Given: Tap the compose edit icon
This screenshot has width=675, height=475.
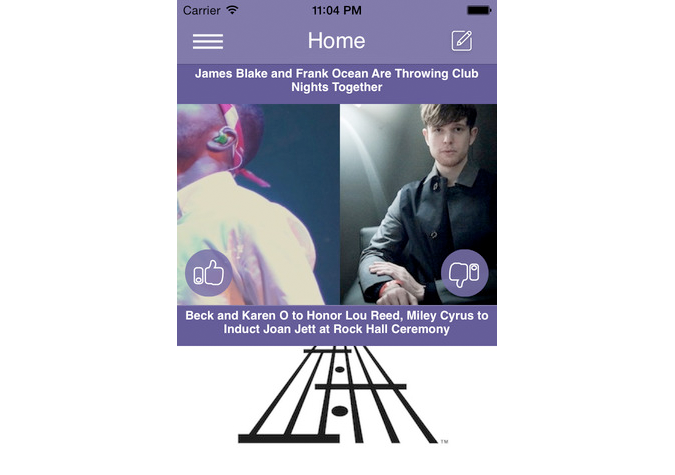Looking at the screenshot, I should coord(461,41).
